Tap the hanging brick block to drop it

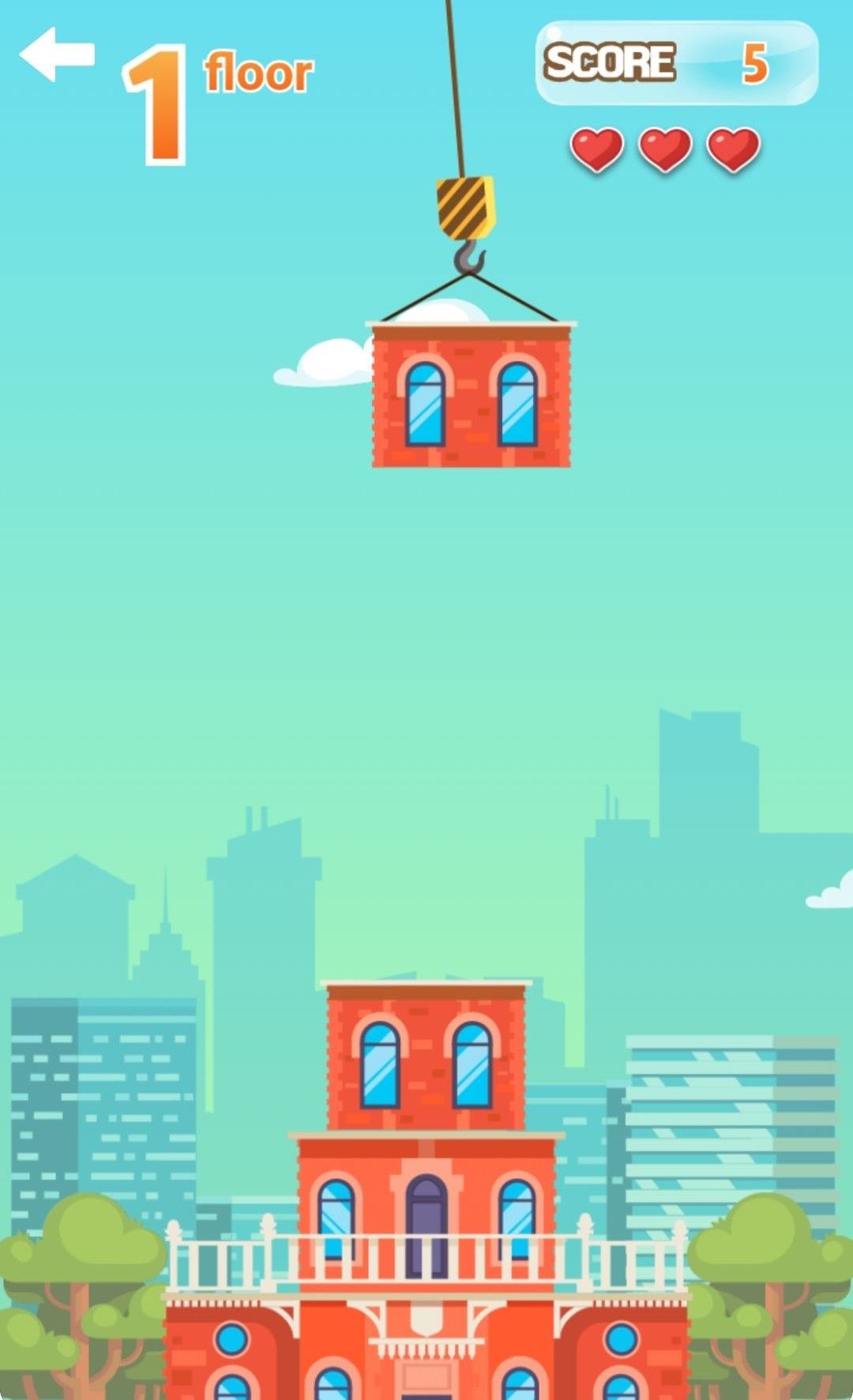click(469, 395)
